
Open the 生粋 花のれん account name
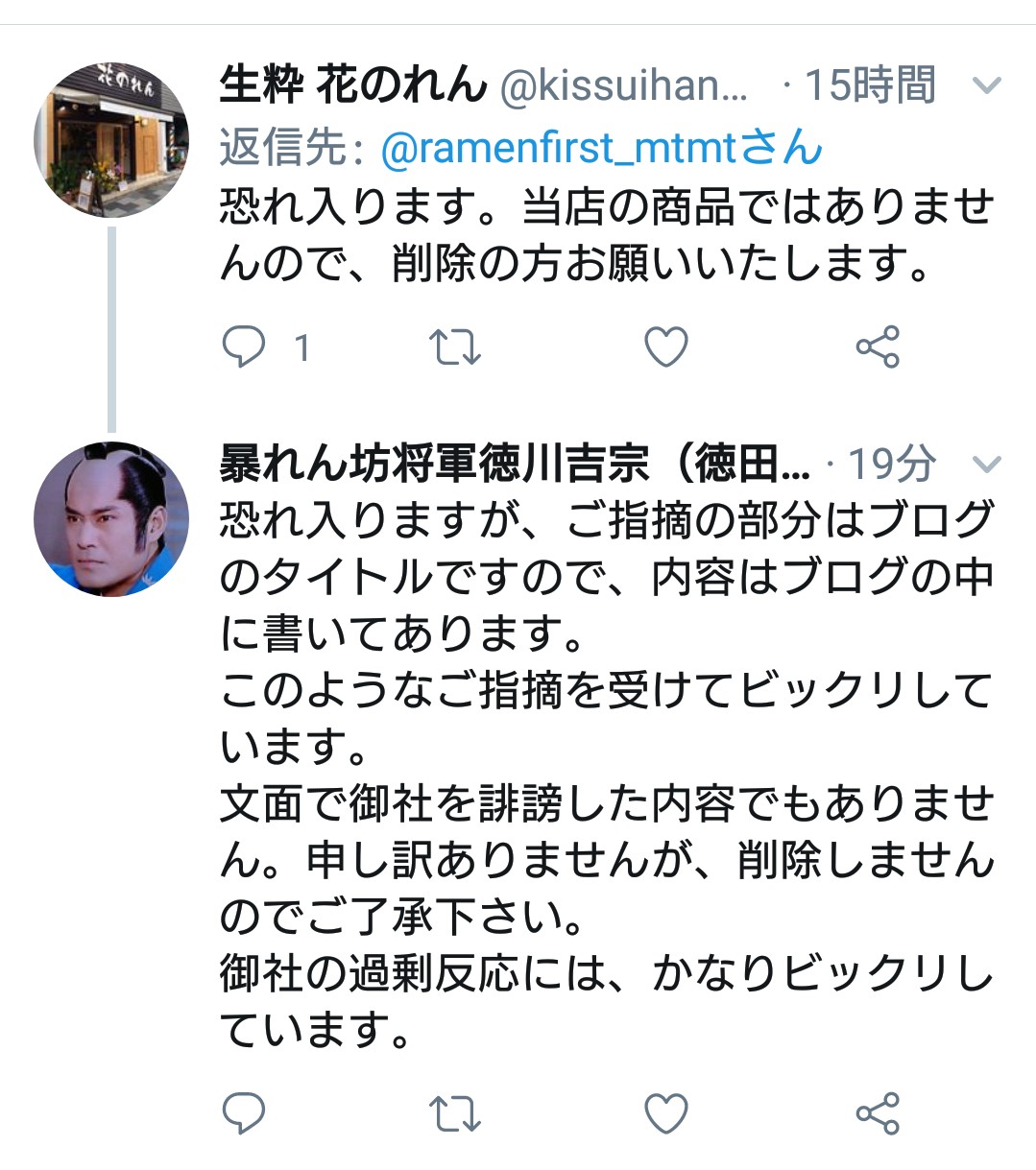(x=352, y=86)
